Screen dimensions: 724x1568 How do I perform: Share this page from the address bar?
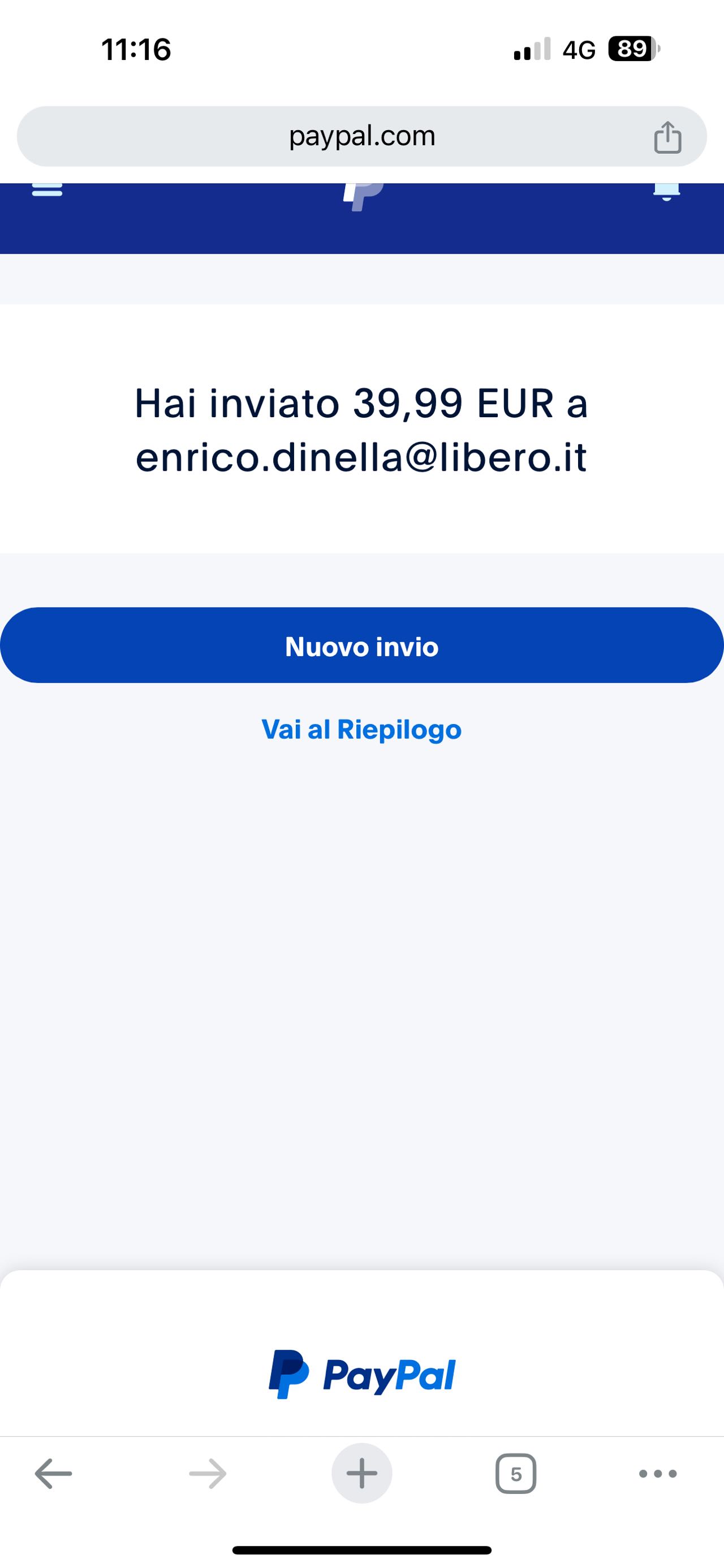667,137
